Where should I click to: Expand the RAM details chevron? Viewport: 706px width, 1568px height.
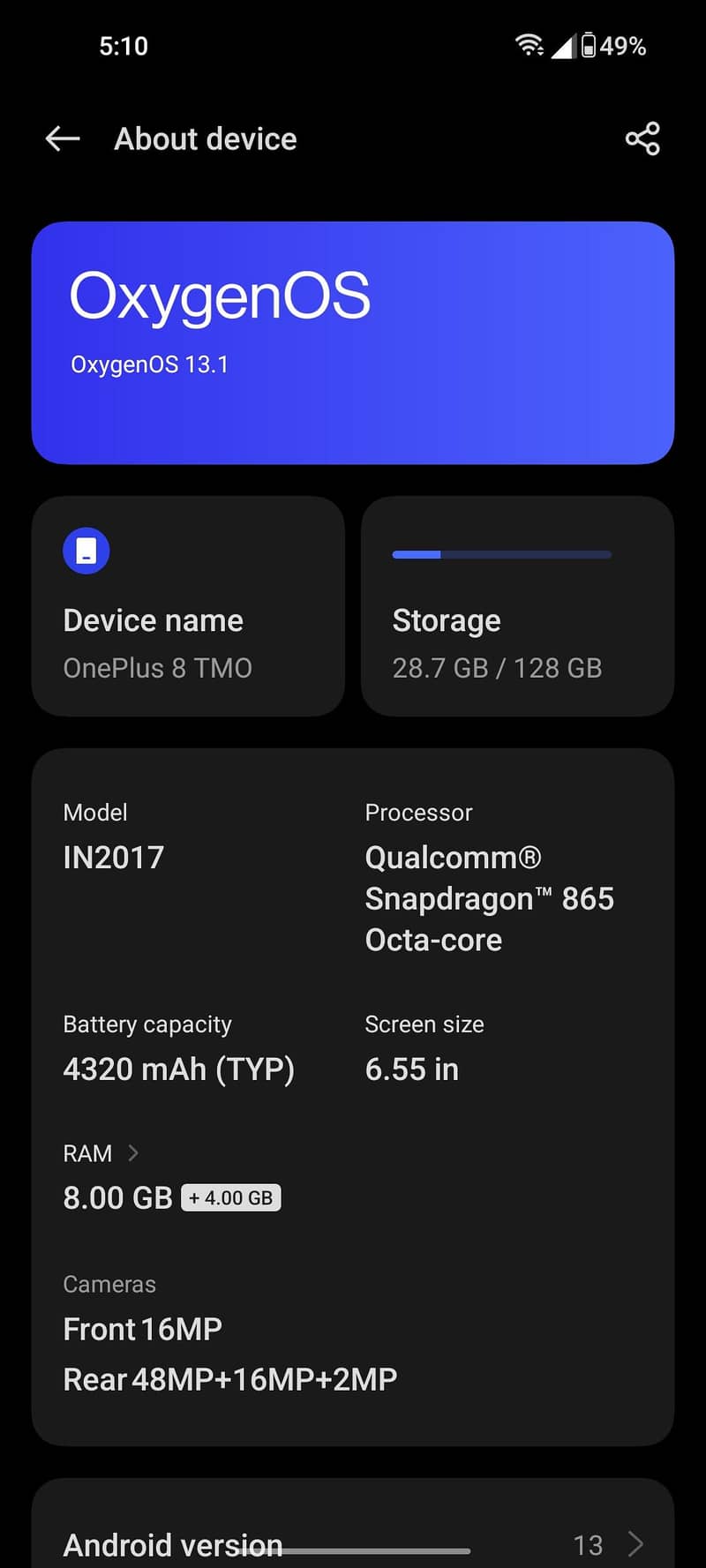[x=134, y=1152]
